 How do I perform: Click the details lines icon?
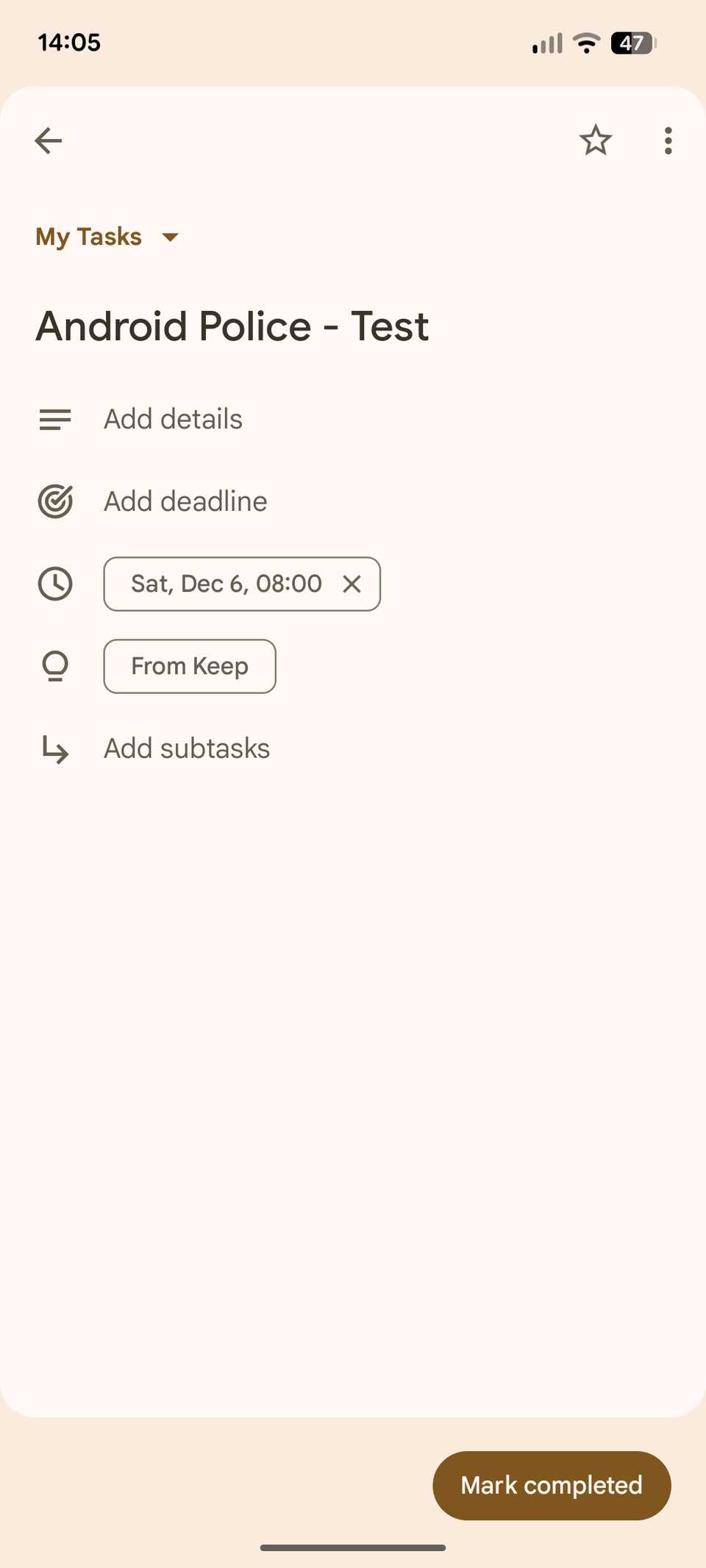(54, 419)
